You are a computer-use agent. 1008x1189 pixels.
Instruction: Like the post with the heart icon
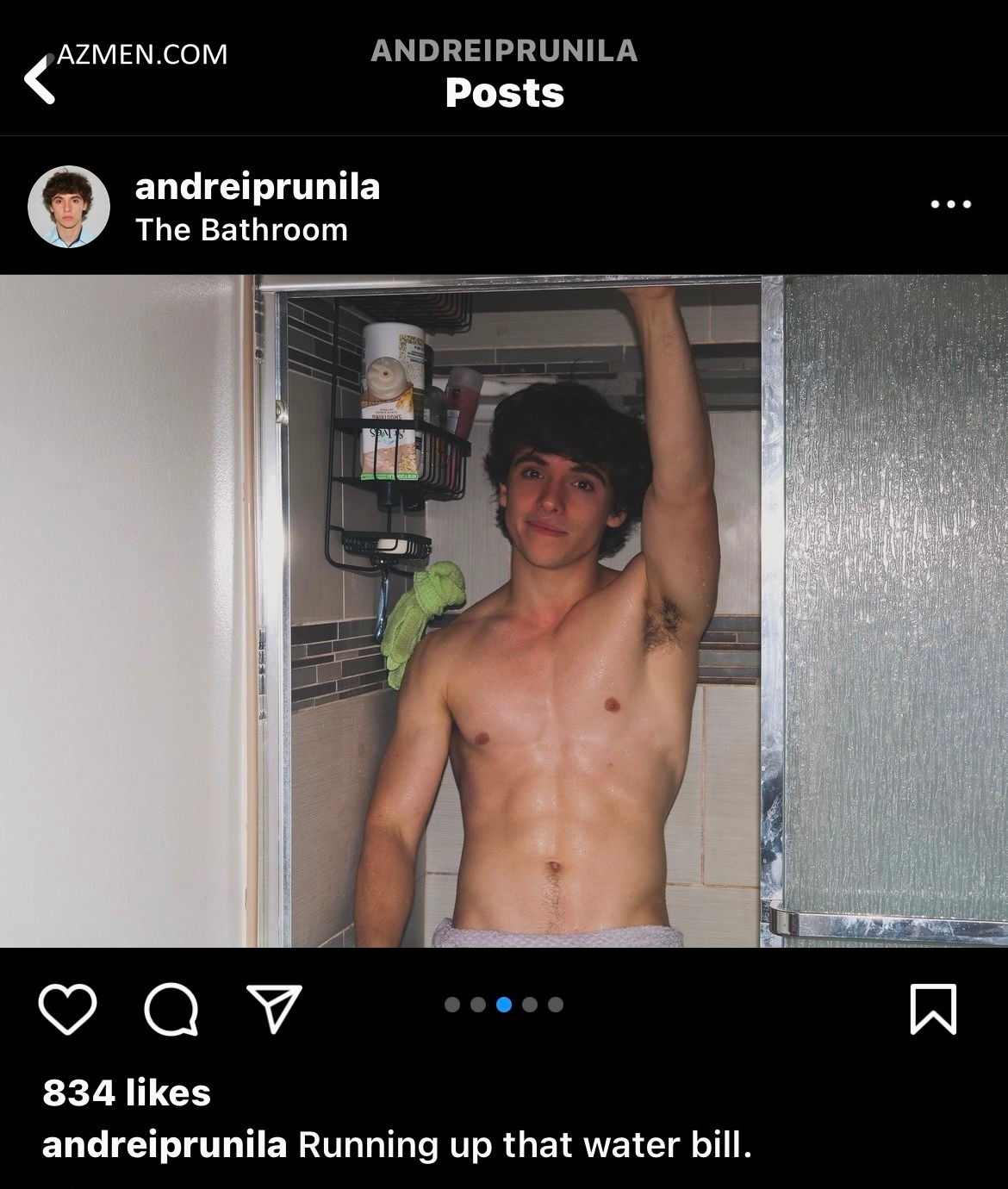pyautogui.click(x=67, y=1008)
